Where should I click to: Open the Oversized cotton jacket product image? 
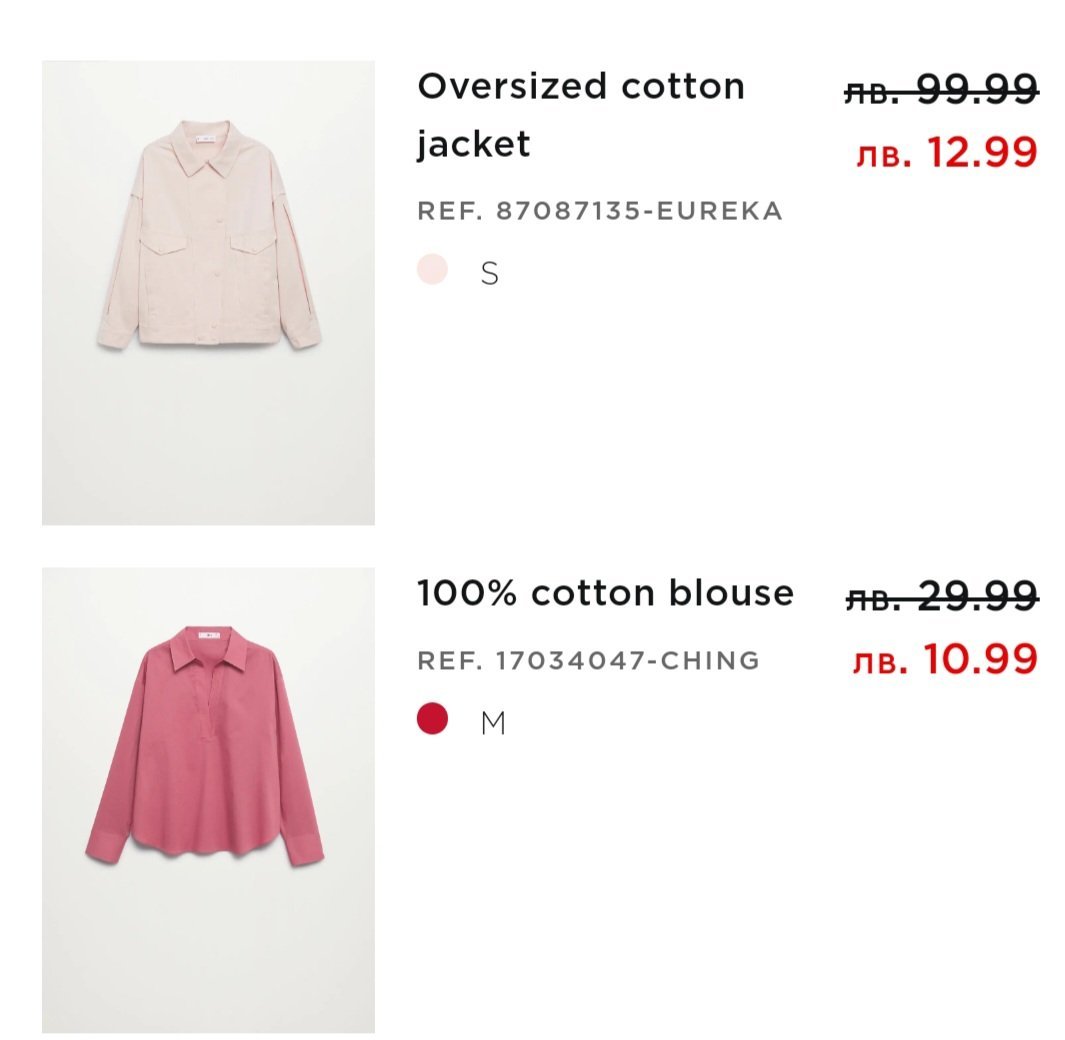coord(208,292)
